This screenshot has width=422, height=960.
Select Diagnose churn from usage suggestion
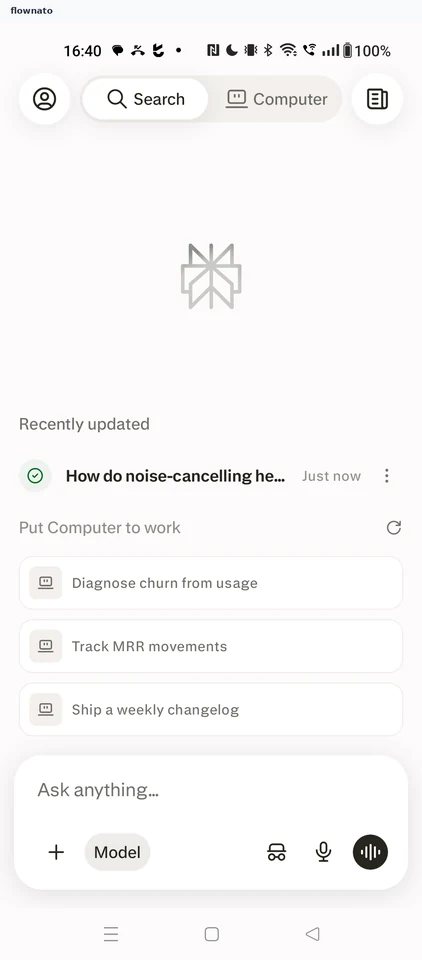211,583
